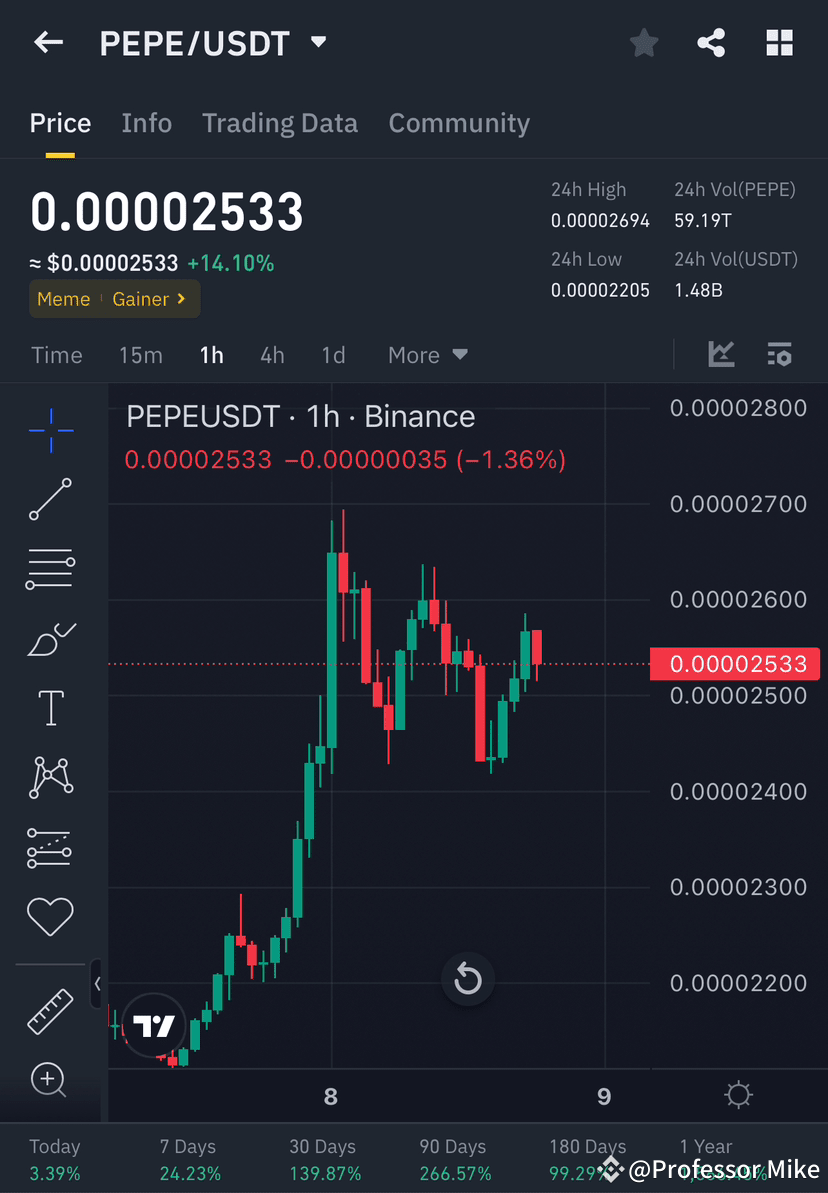
Task: Select the trend line drawing tool
Action: [50, 499]
